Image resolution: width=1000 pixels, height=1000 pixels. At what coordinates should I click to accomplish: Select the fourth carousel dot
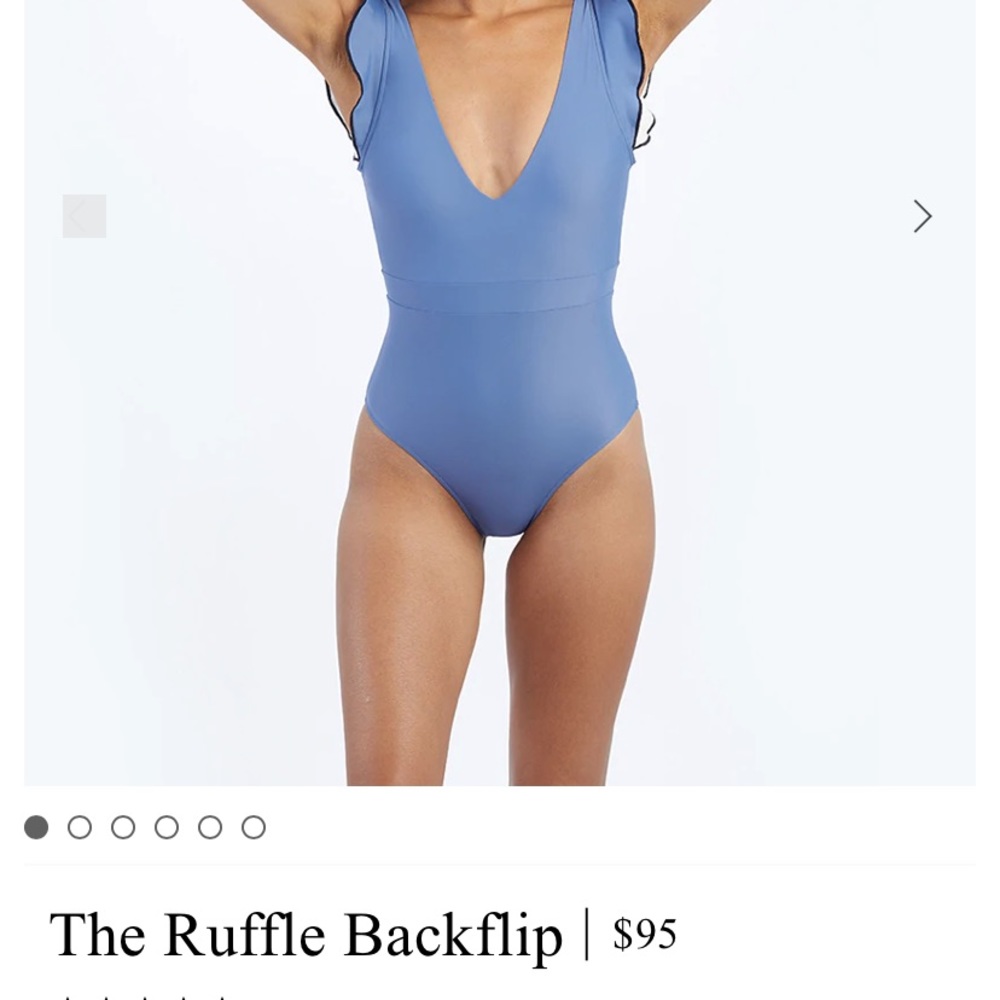[167, 827]
